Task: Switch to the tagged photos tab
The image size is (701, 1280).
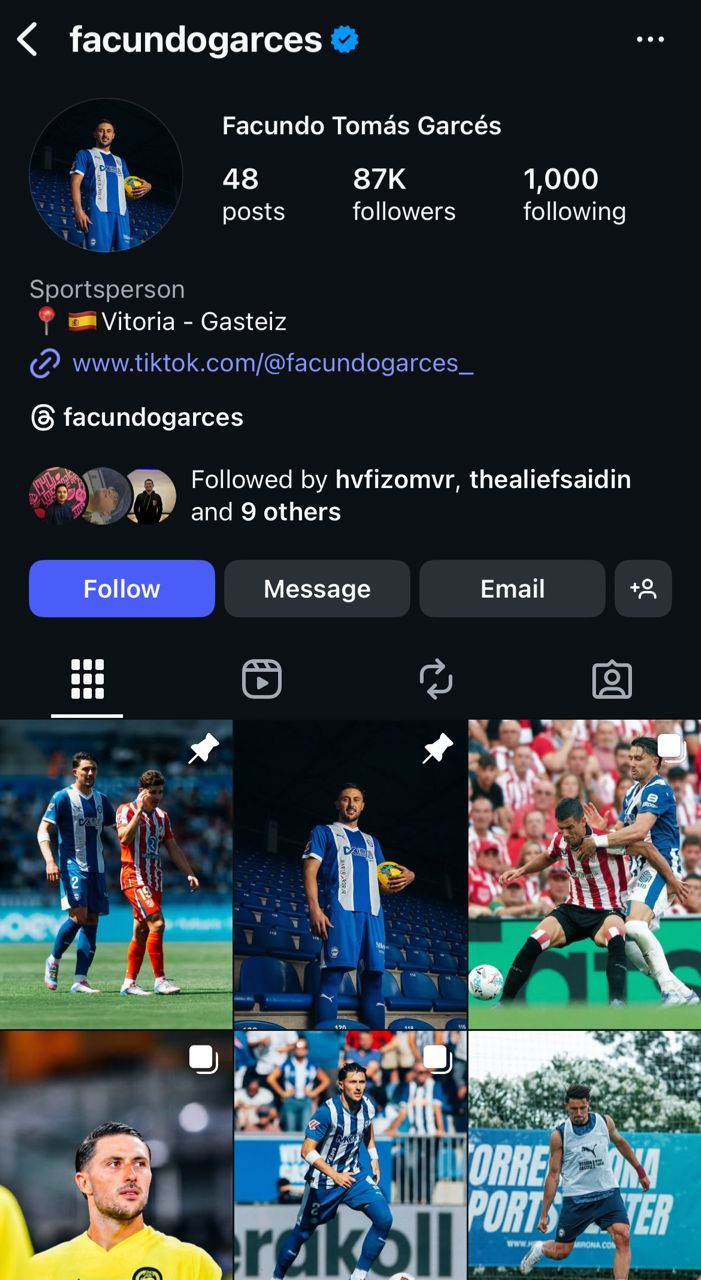Action: (612, 680)
